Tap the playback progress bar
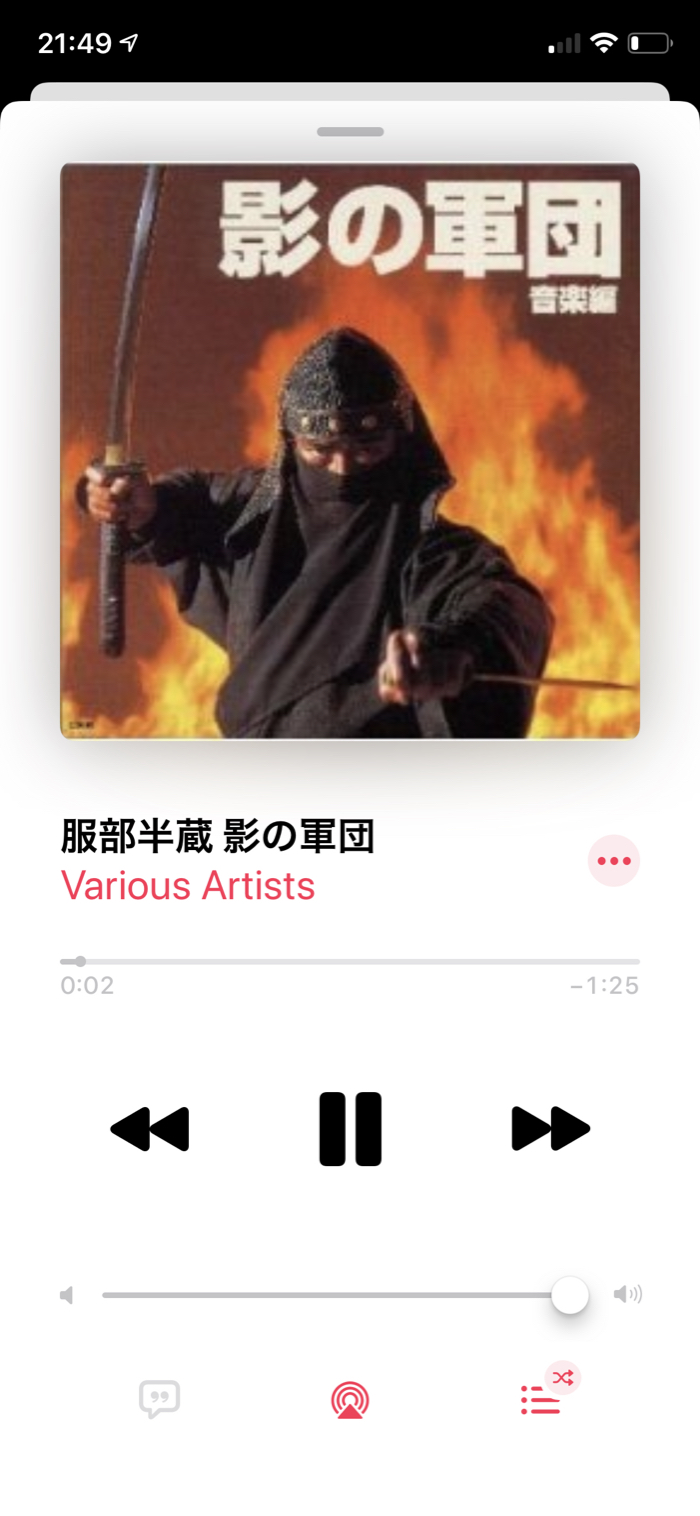The width and height of the screenshot is (700, 1516). pyautogui.click(x=350, y=962)
